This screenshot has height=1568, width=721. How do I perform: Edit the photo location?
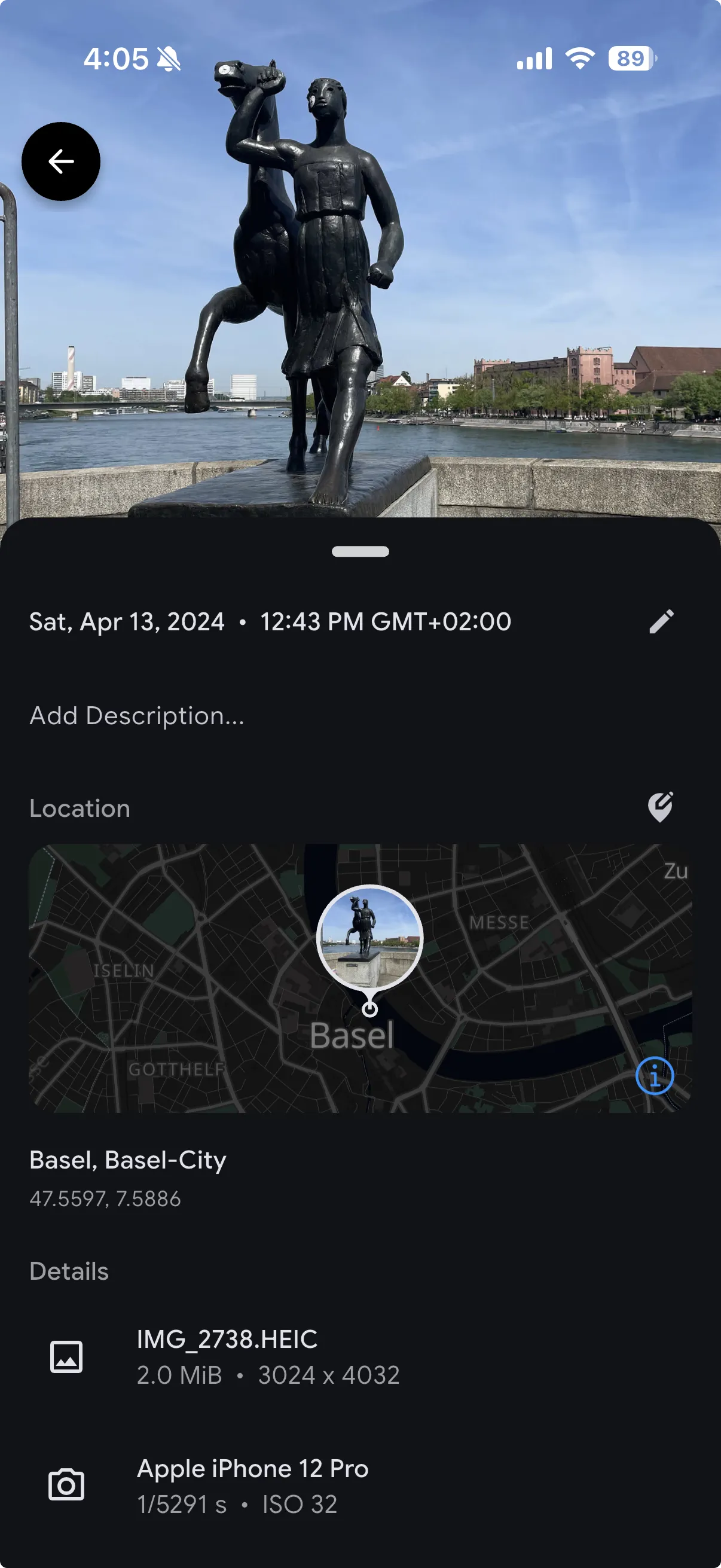[x=660, y=807]
